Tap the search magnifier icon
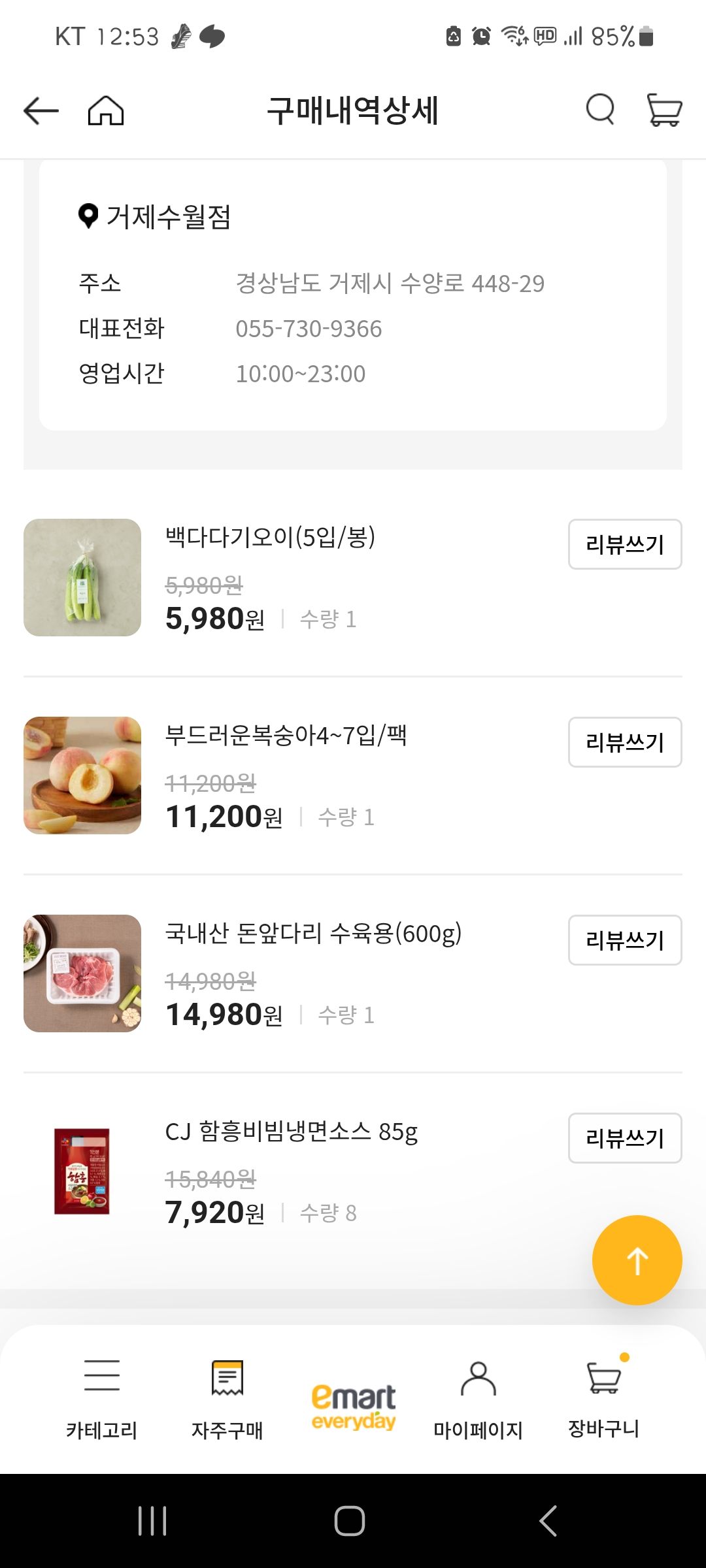 tap(599, 110)
